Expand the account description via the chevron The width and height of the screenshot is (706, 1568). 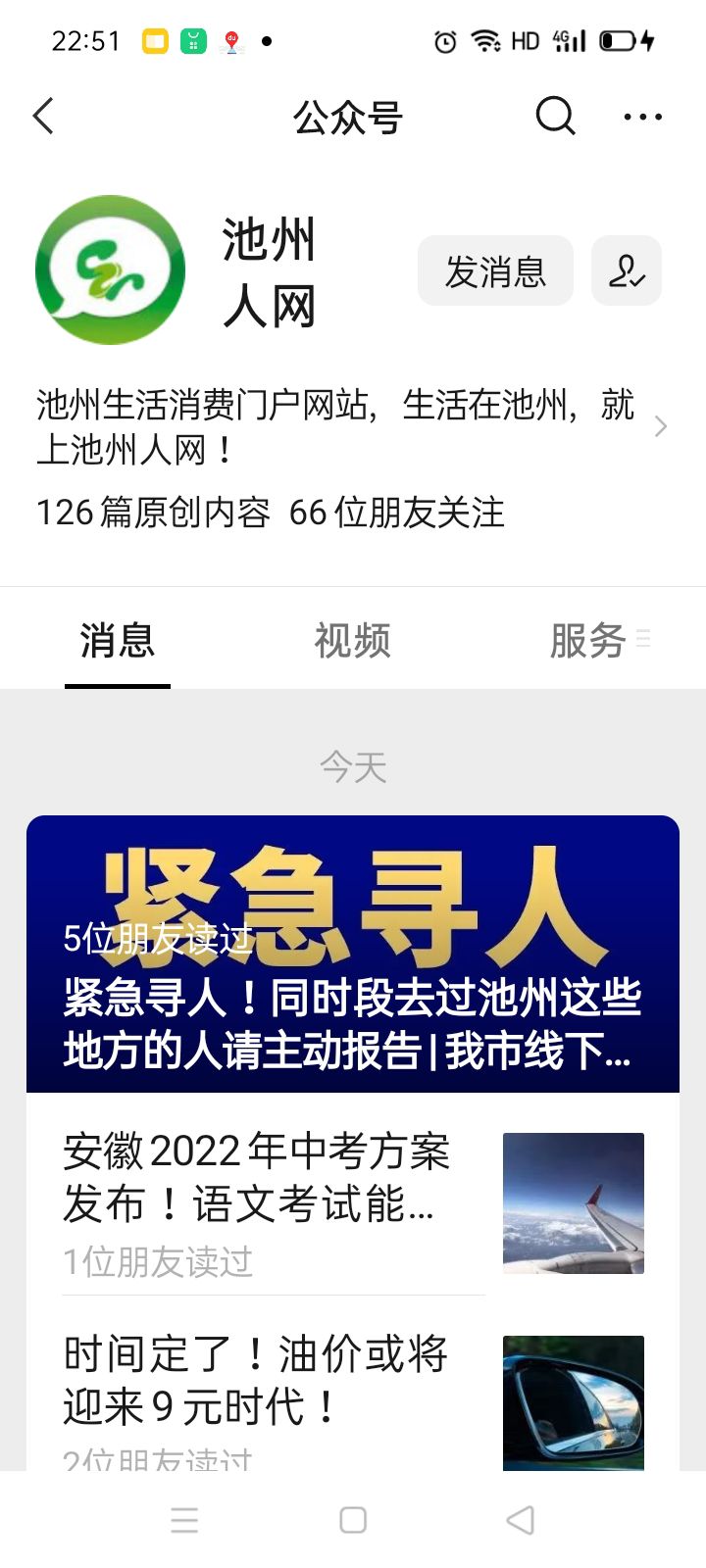pos(660,426)
